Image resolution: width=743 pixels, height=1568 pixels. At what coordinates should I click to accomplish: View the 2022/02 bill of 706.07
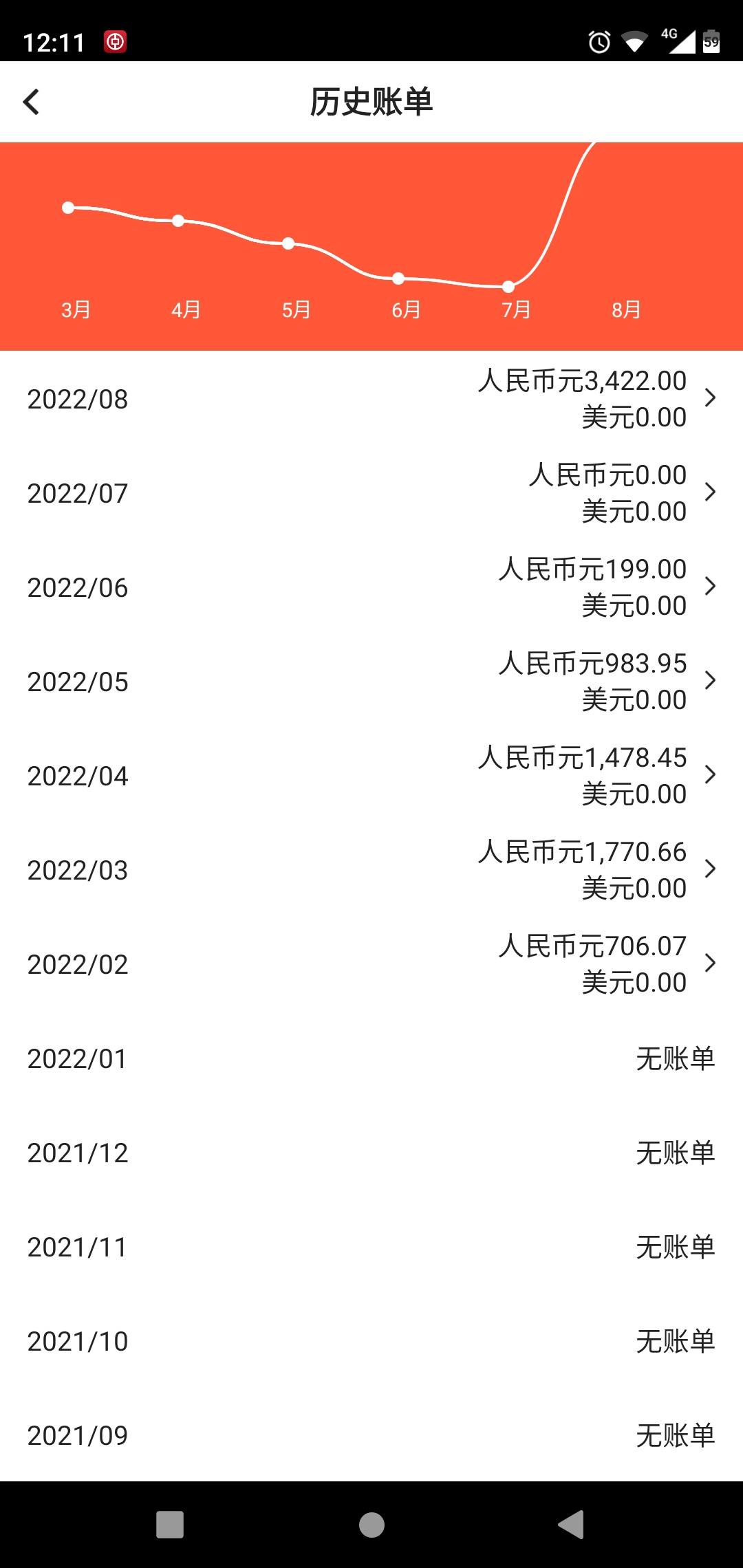click(x=371, y=963)
